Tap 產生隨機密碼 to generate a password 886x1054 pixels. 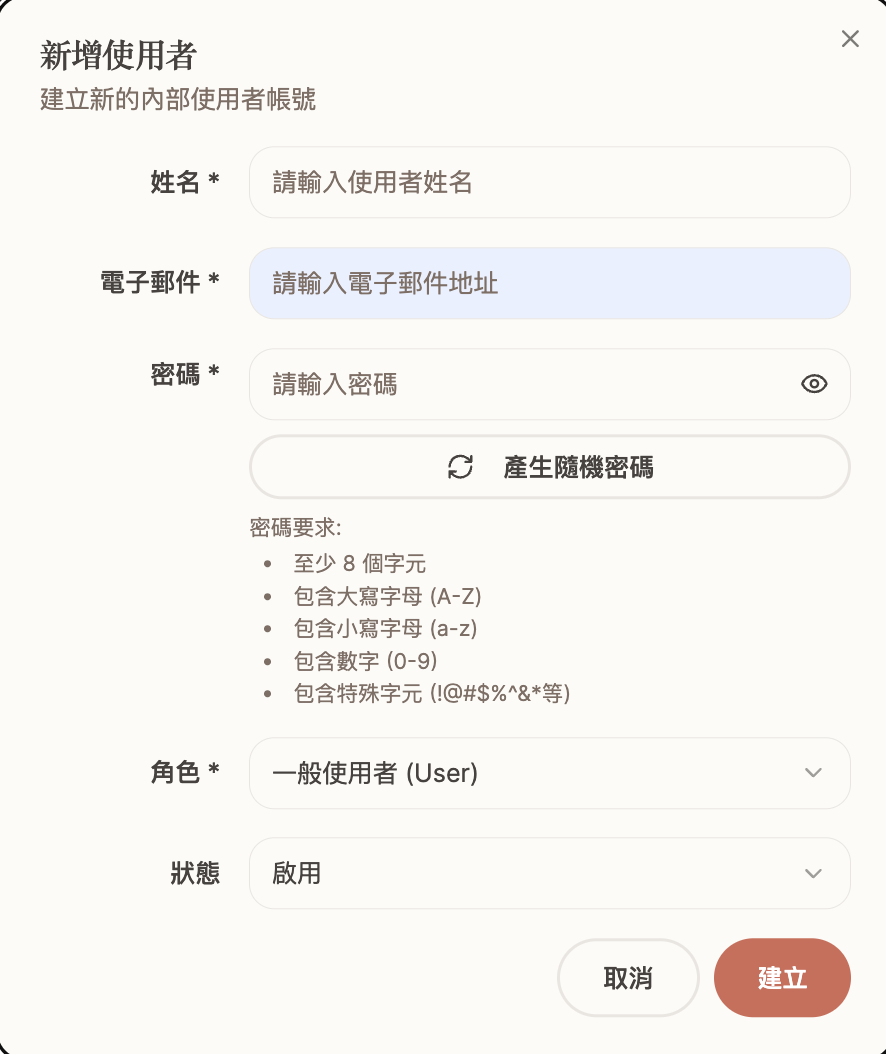click(x=549, y=467)
